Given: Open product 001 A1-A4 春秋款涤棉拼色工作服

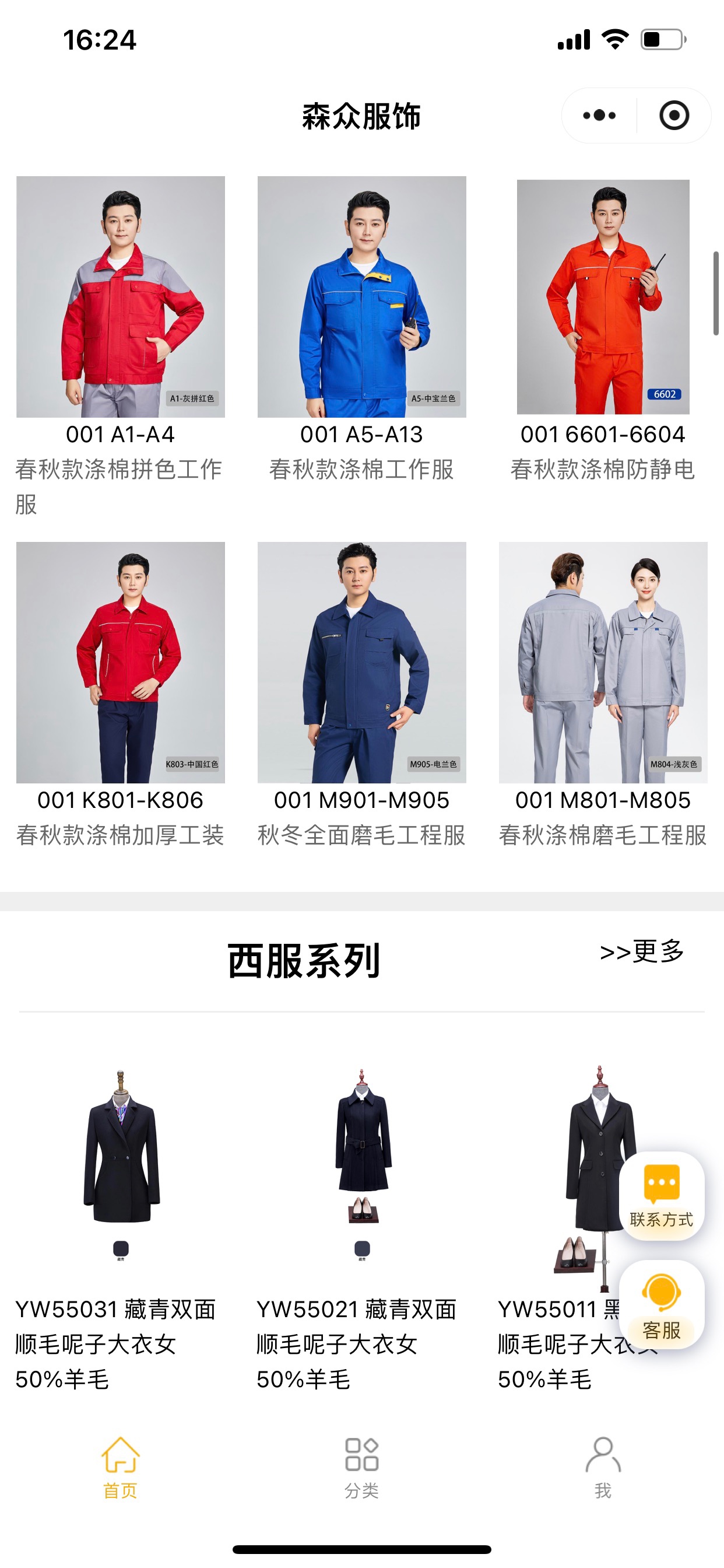Looking at the screenshot, I should [121, 297].
